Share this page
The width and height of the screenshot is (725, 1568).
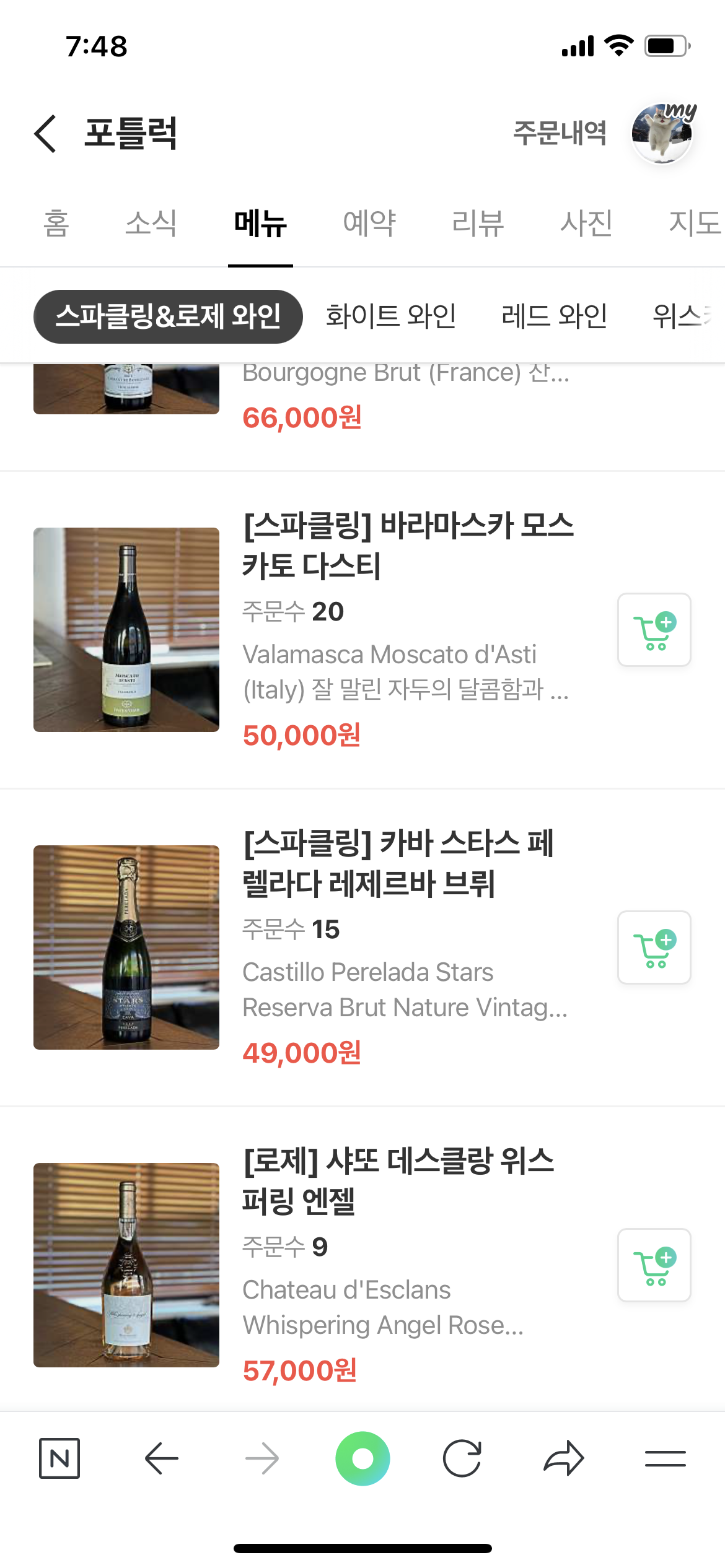pyautogui.click(x=564, y=1458)
